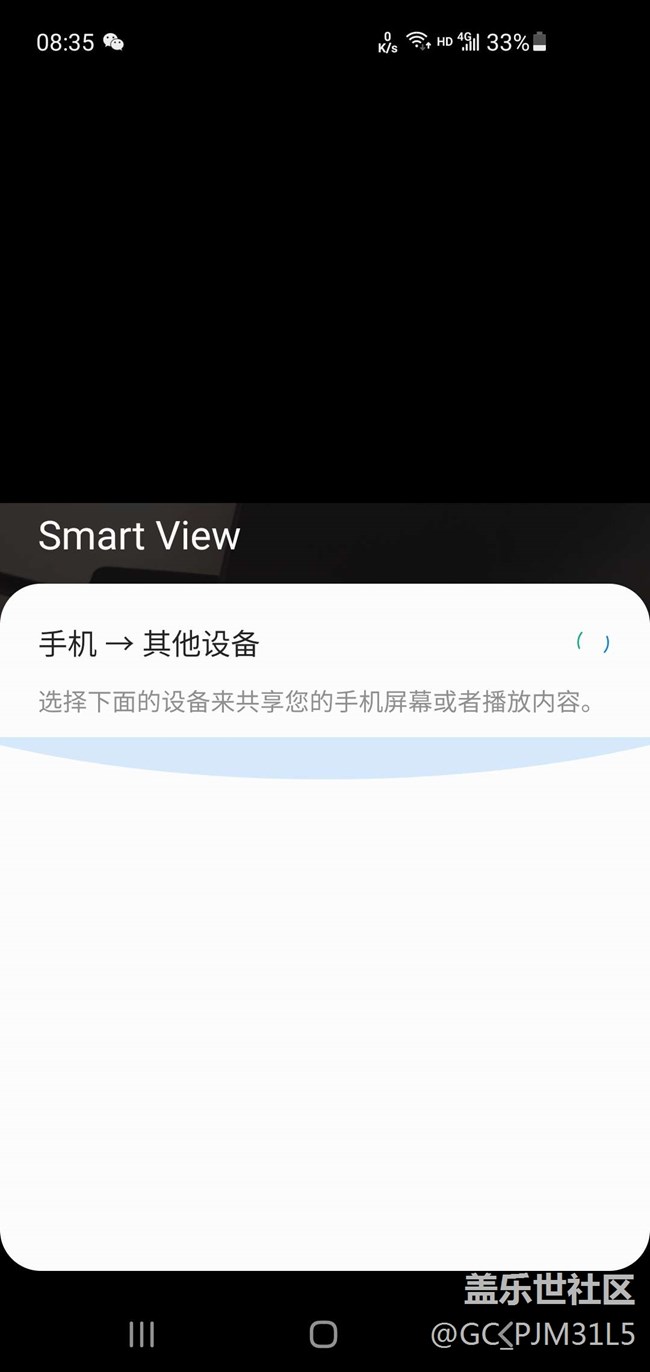Go to the home screen
Viewport: 650px width, 1372px height.
tap(324, 1334)
